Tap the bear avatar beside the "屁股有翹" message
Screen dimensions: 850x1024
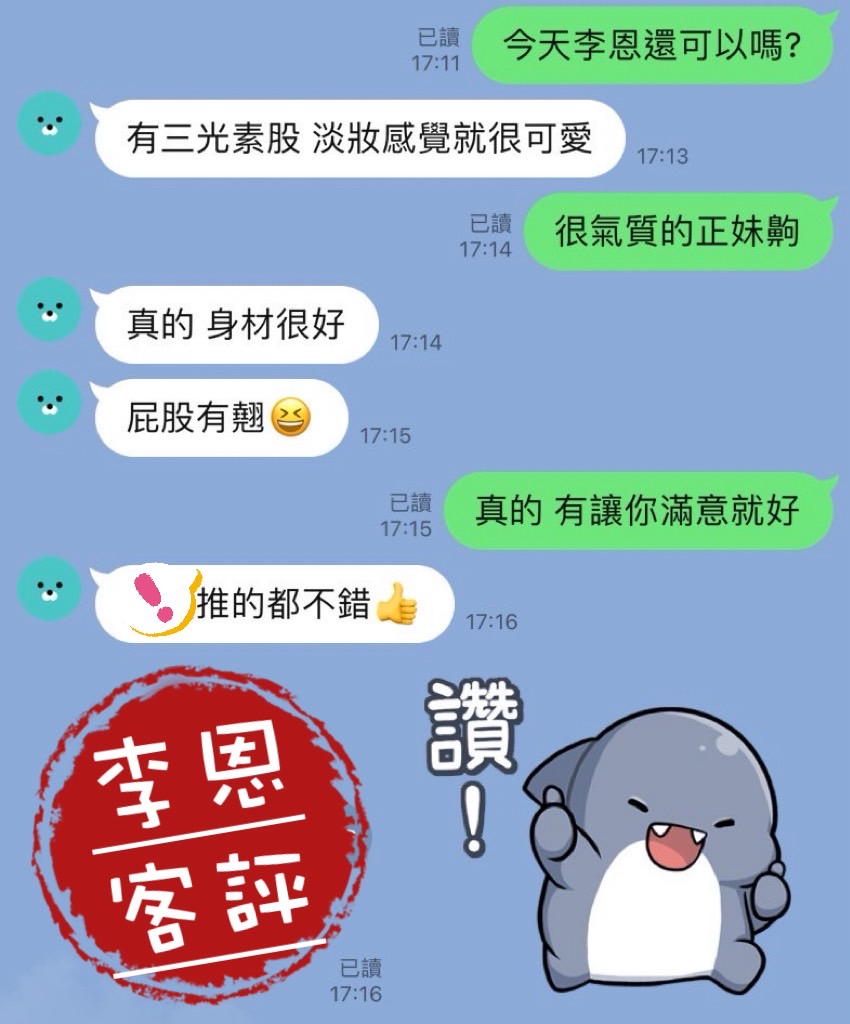pos(47,405)
